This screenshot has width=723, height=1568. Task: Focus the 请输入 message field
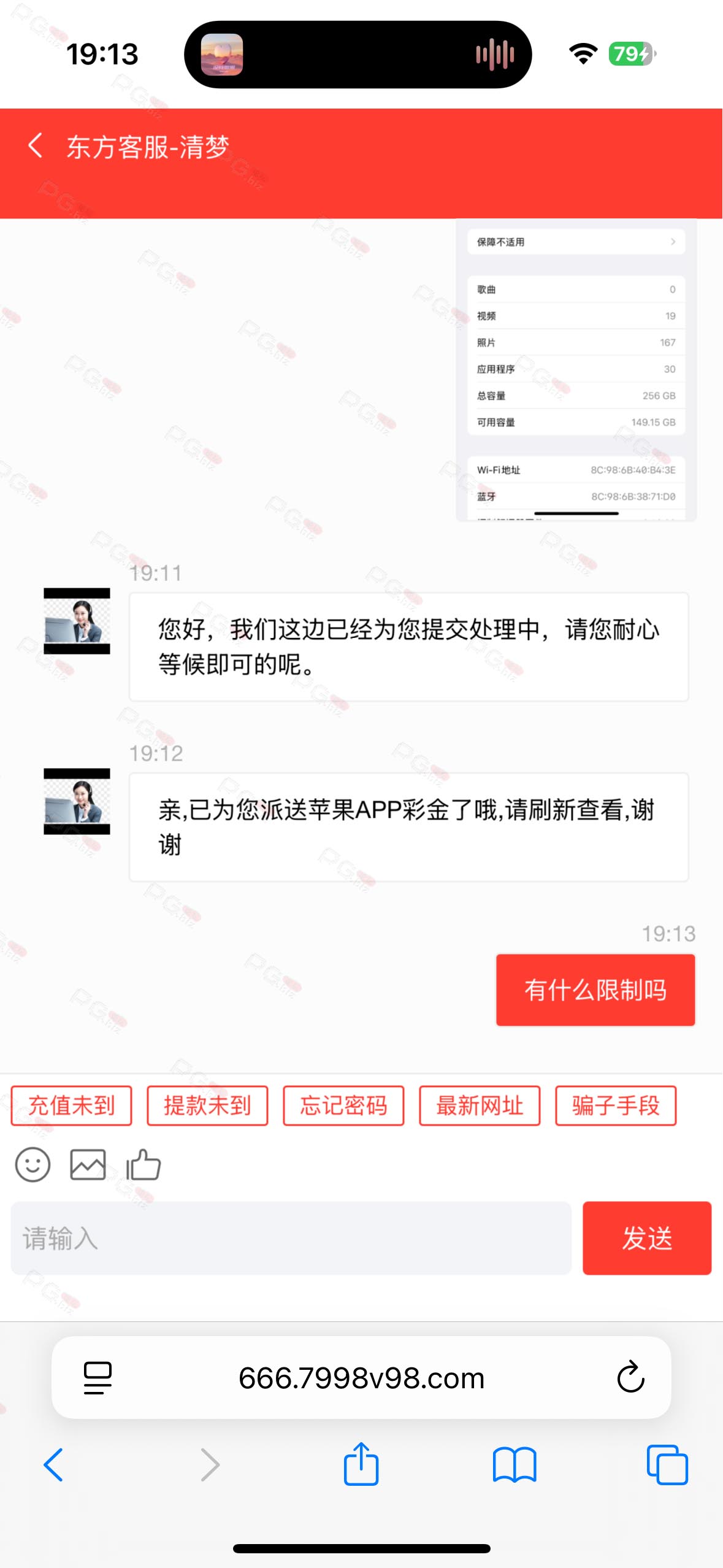291,1238
